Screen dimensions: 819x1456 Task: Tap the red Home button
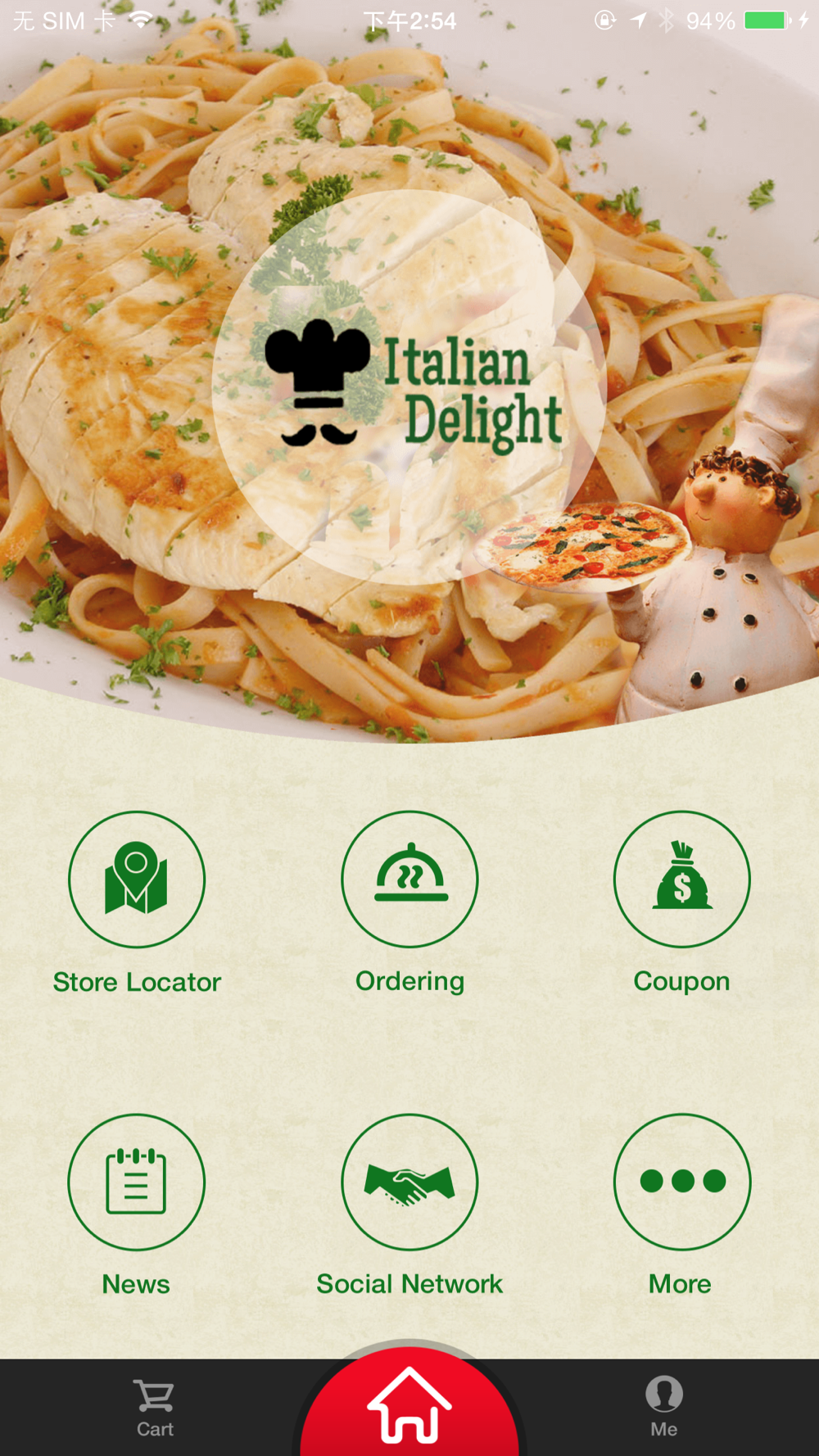409,1405
